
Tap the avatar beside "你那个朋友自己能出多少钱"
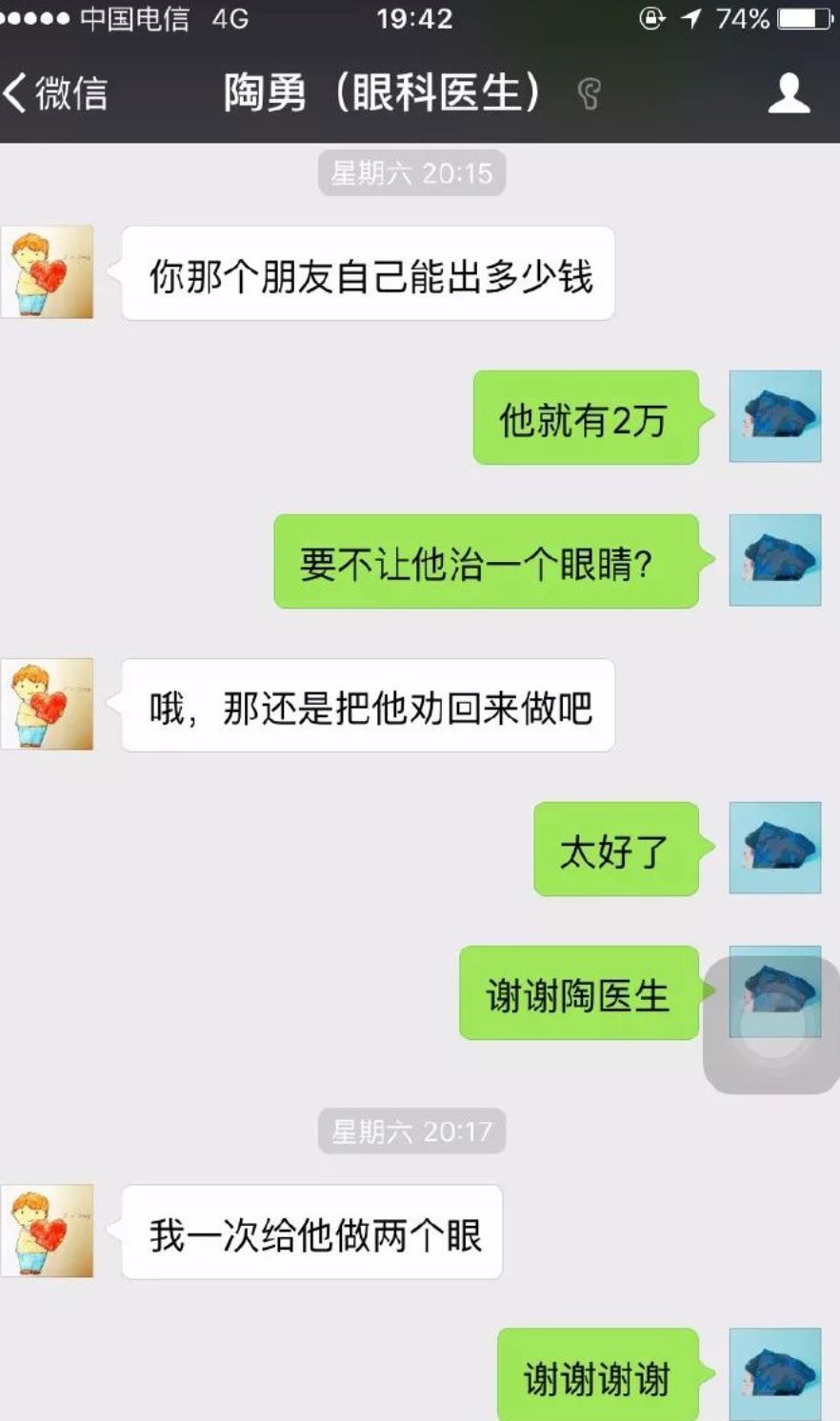tap(48, 272)
